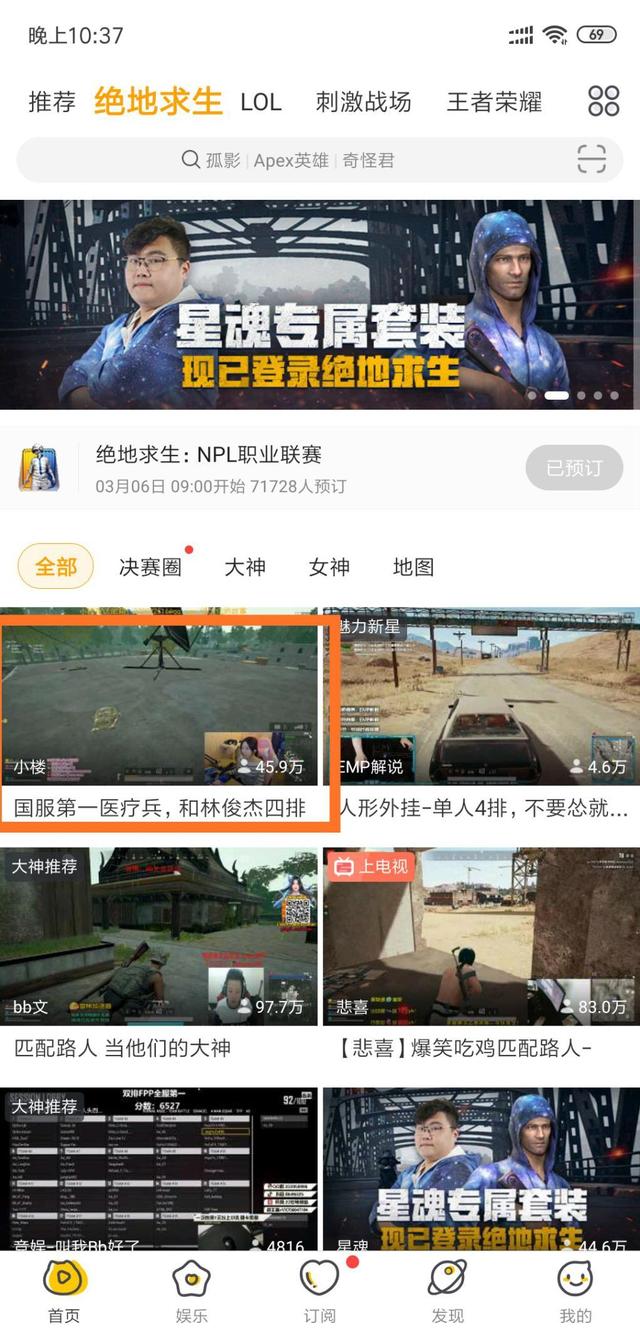
Task: Open the 星魂专属套装 banner
Action: tap(320, 305)
